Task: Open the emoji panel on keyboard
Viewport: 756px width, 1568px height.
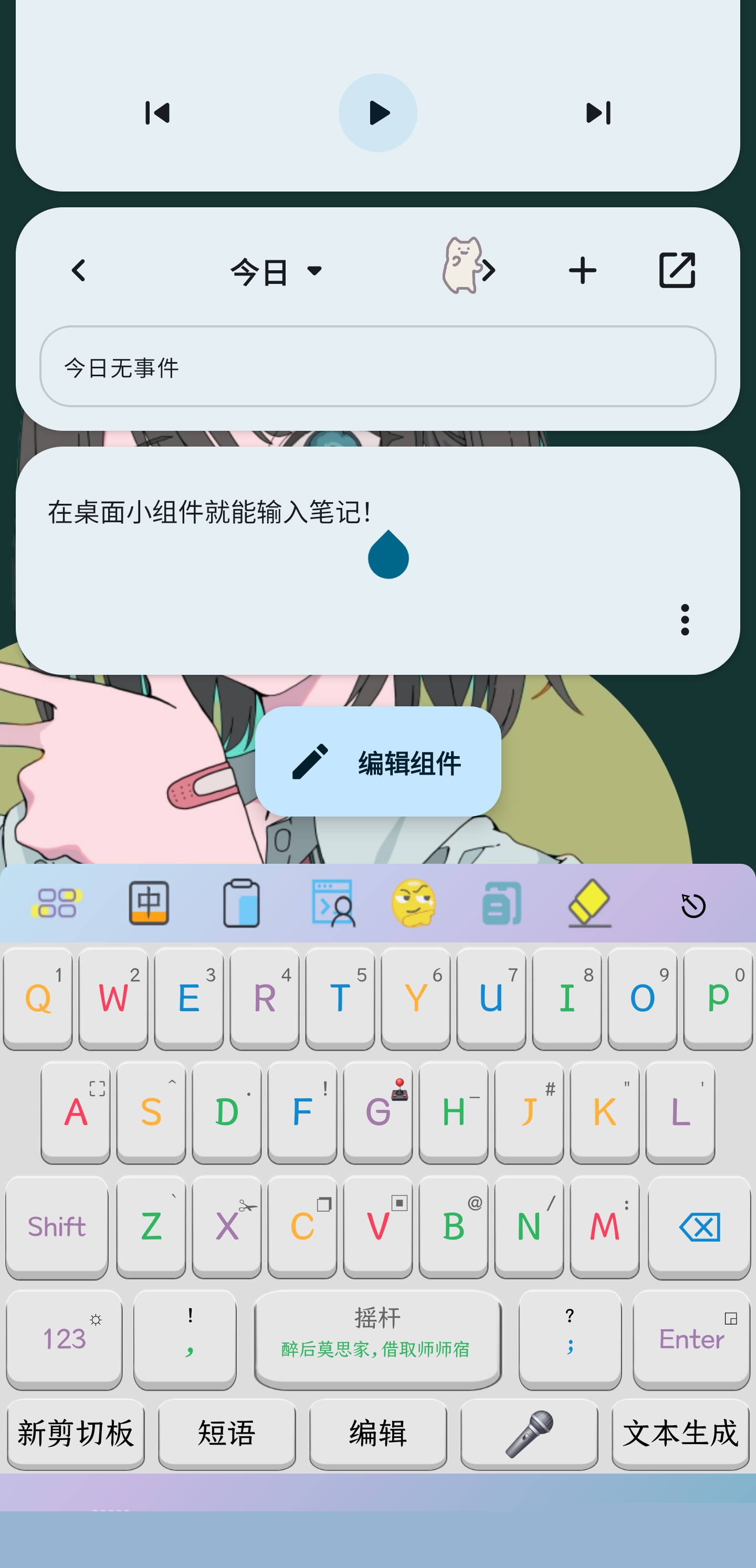Action: point(414,903)
